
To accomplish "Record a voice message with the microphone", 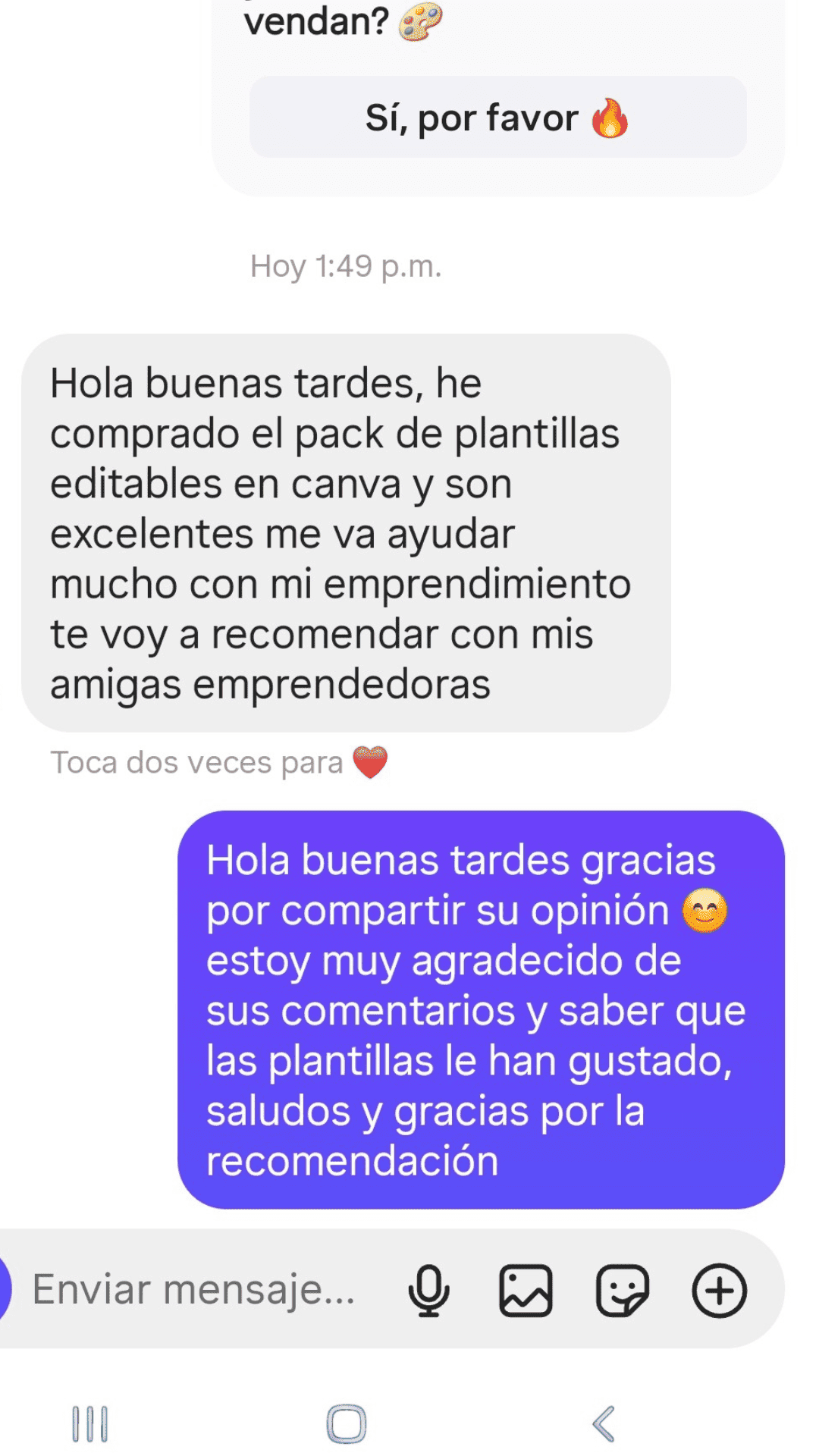I will click(x=428, y=1290).
